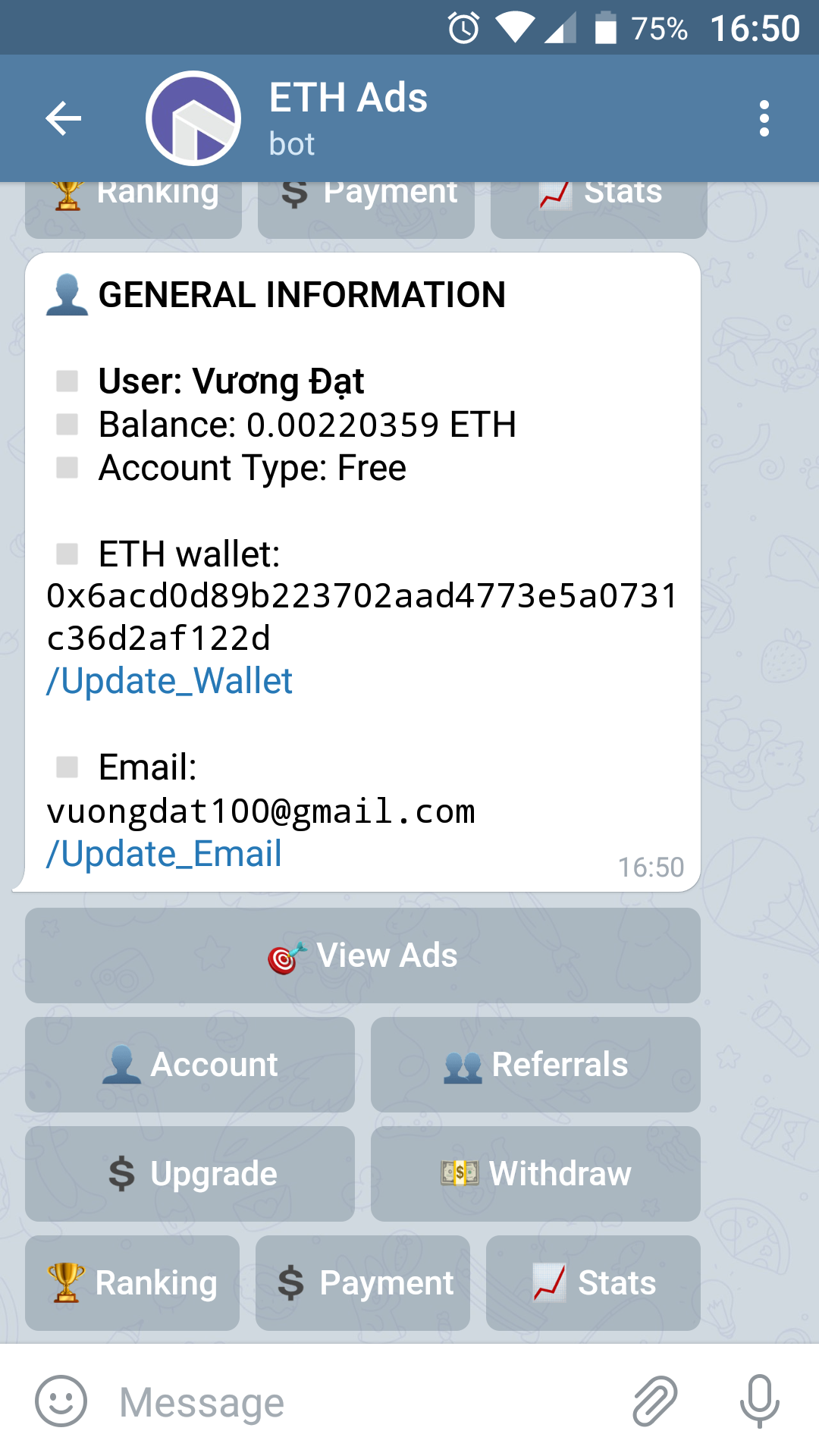The image size is (819, 1456).
Task: Tap the Withdraw button
Action: (x=535, y=1174)
